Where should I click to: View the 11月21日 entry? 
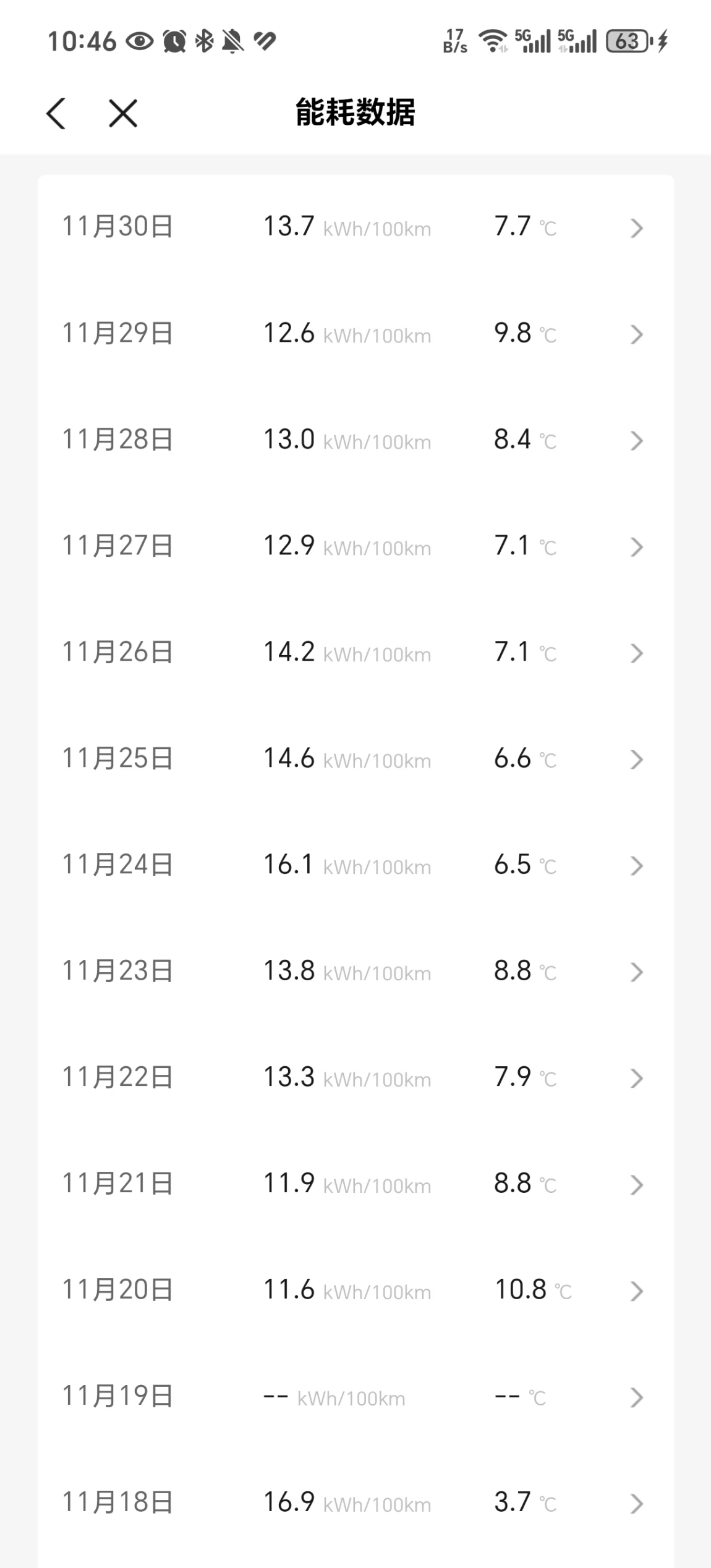pyautogui.click(x=355, y=1184)
